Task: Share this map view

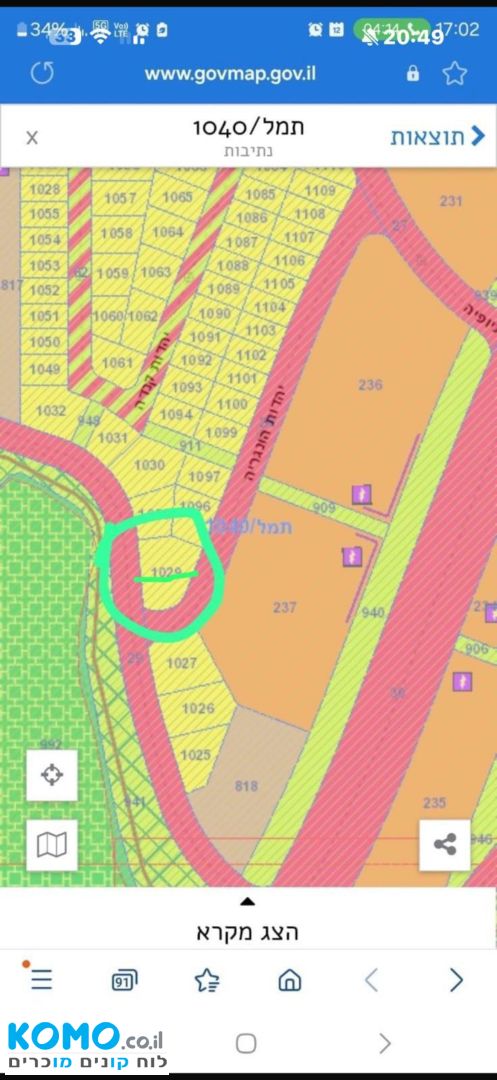Action: (445, 844)
